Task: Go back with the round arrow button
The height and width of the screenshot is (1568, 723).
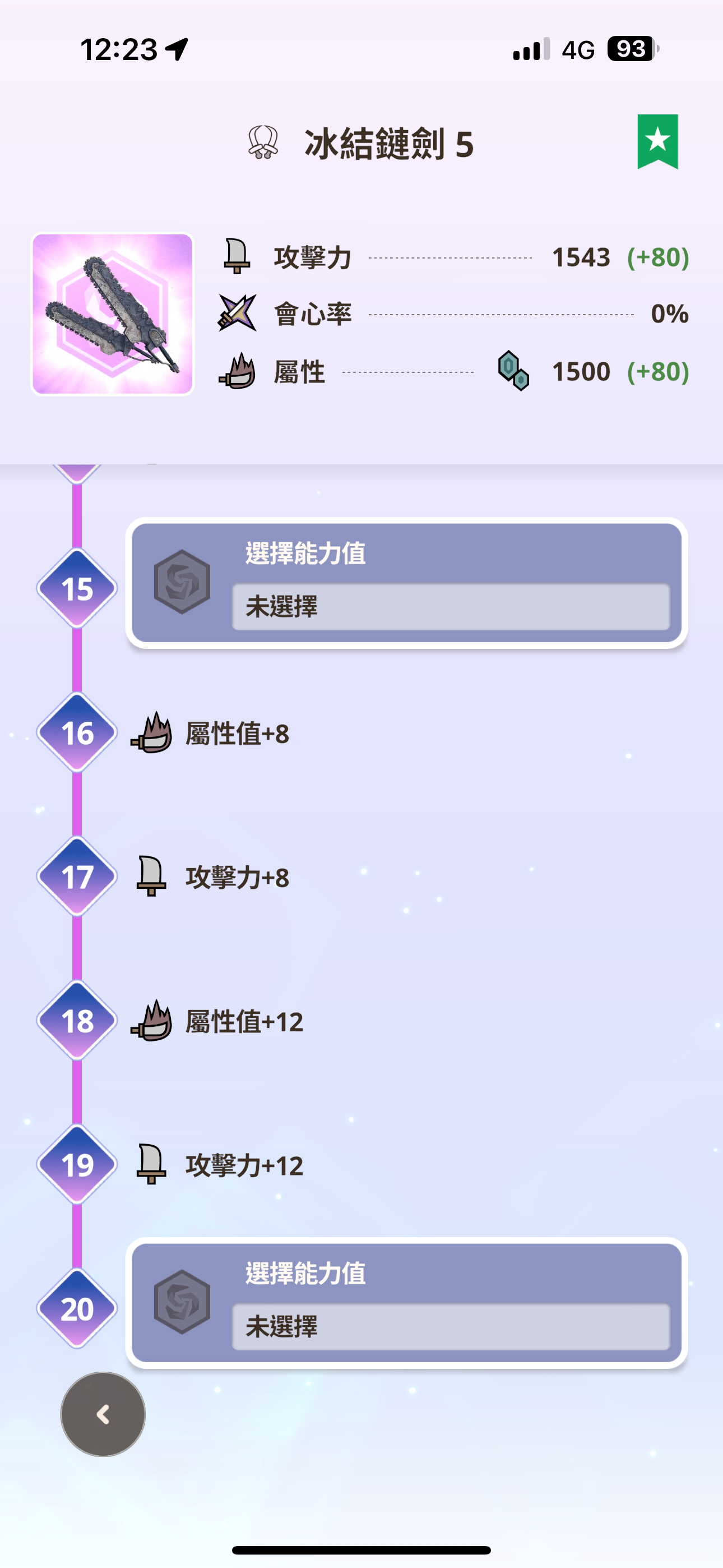Action: click(103, 1414)
